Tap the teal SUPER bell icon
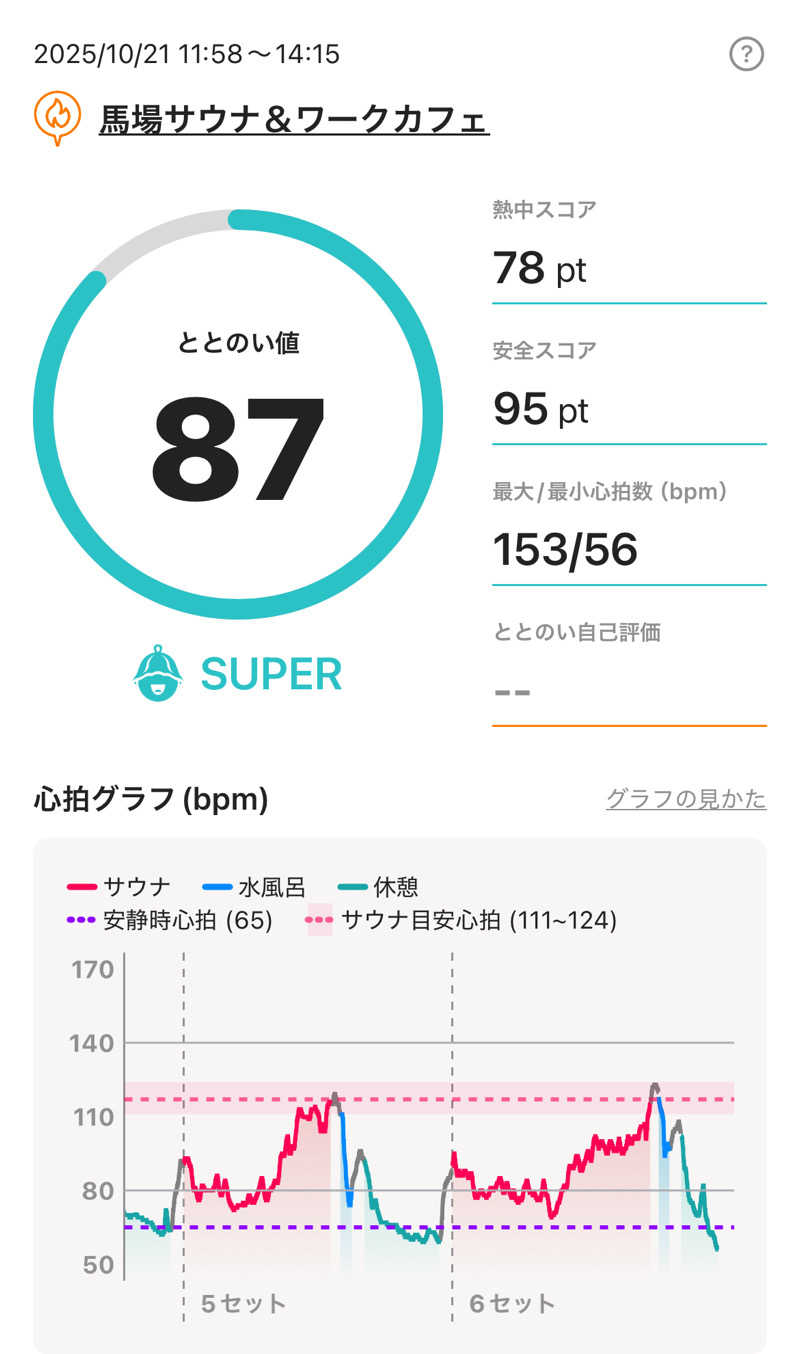 pyautogui.click(x=159, y=674)
